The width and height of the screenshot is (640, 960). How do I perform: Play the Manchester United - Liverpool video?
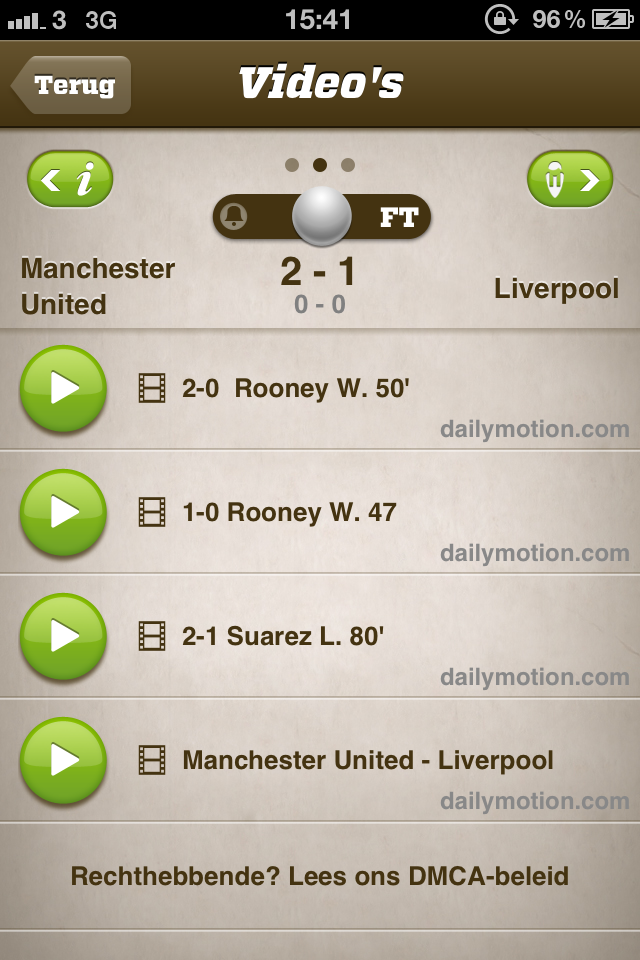[x=63, y=760]
